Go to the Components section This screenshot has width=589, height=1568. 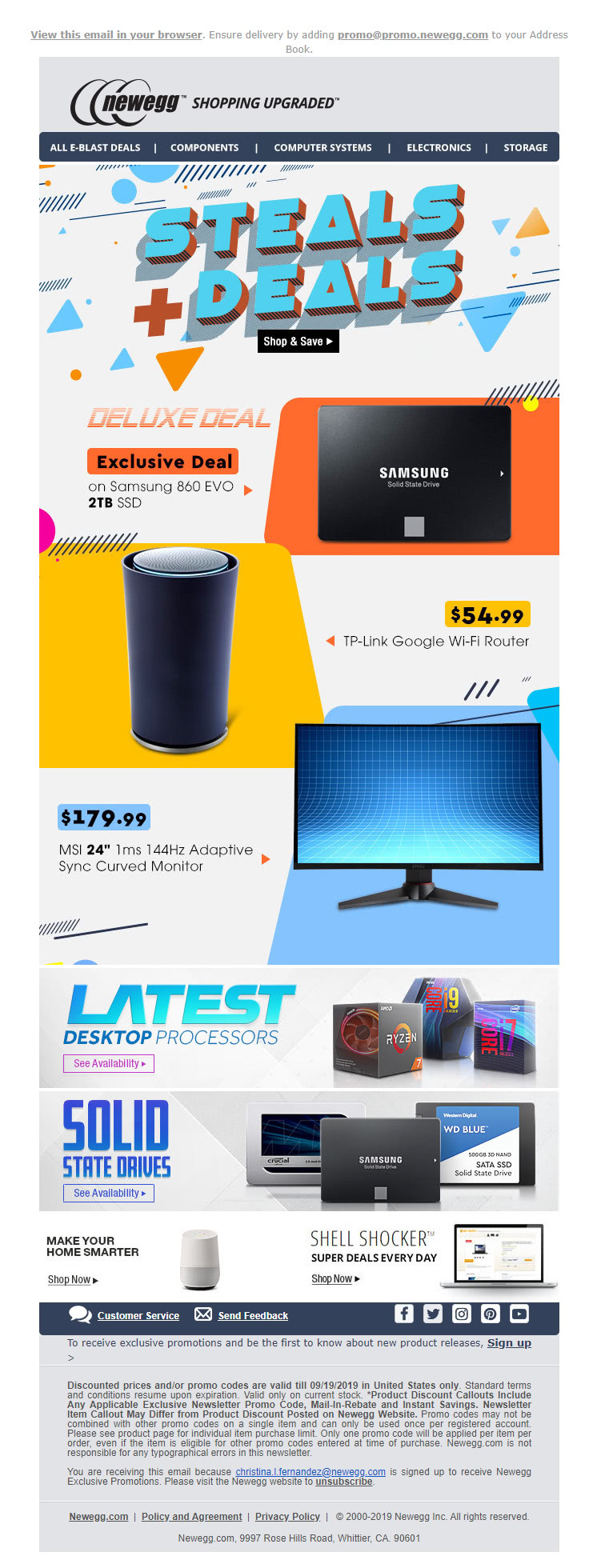[204, 148]
